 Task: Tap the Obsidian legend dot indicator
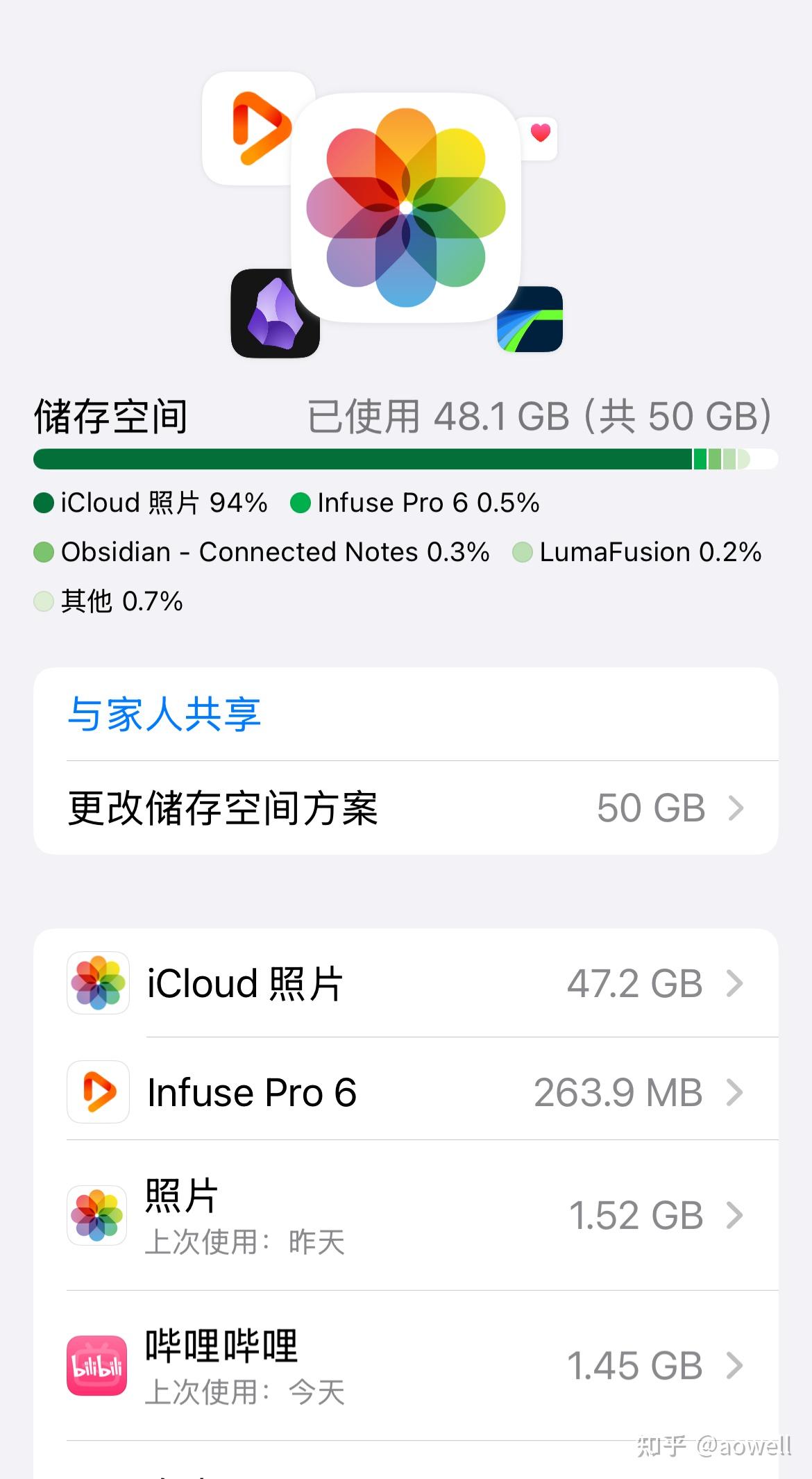(44, 552)
